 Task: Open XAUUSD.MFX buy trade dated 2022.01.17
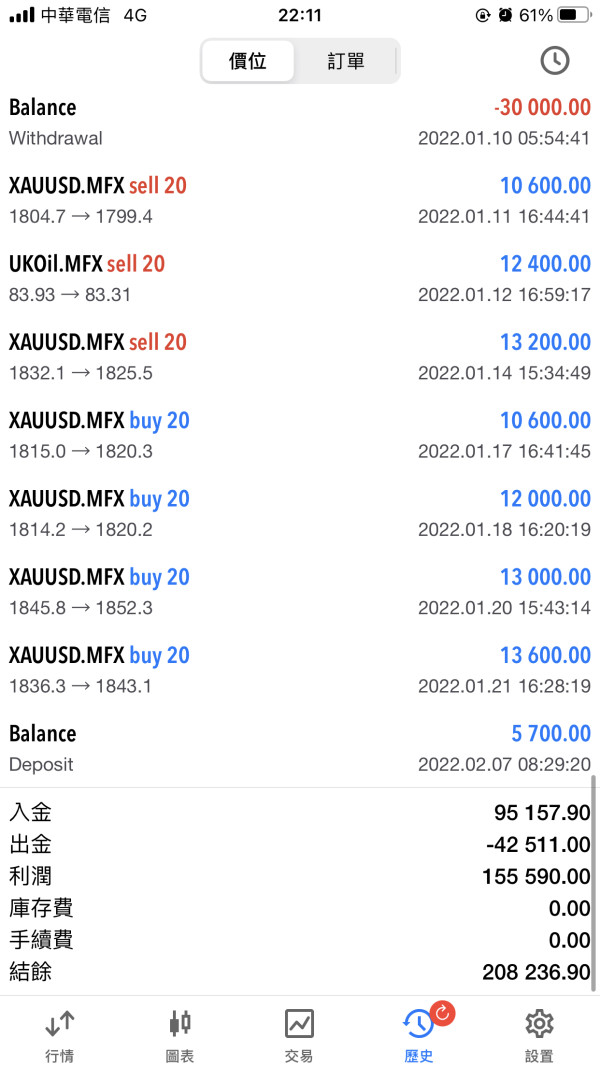[x=300, y=435]
